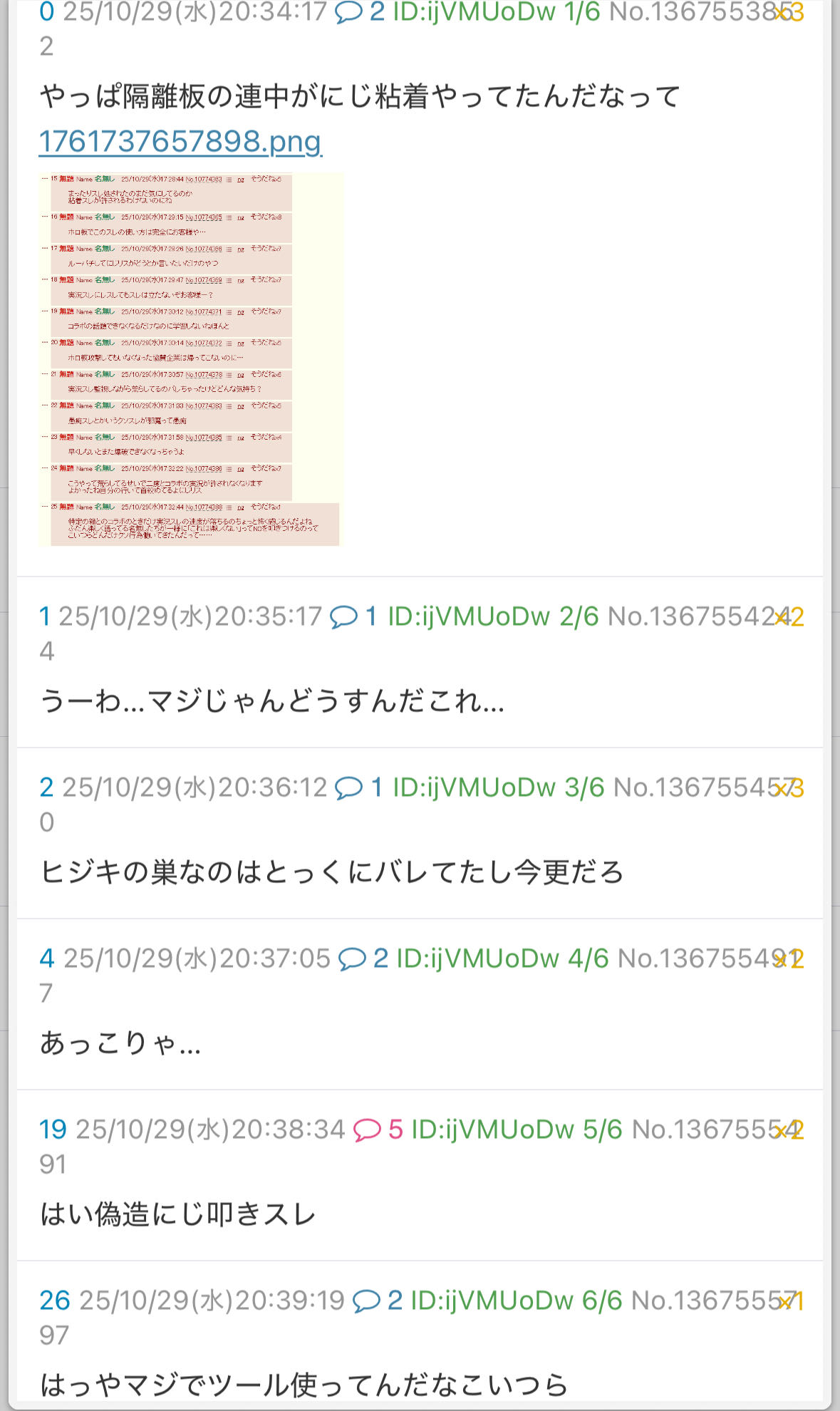The height and width of the screenshot is (1411, 840).
Task: Tap ID:ijVMUoDw 5/6 on post 19
Action: [x=517, y=1130]
